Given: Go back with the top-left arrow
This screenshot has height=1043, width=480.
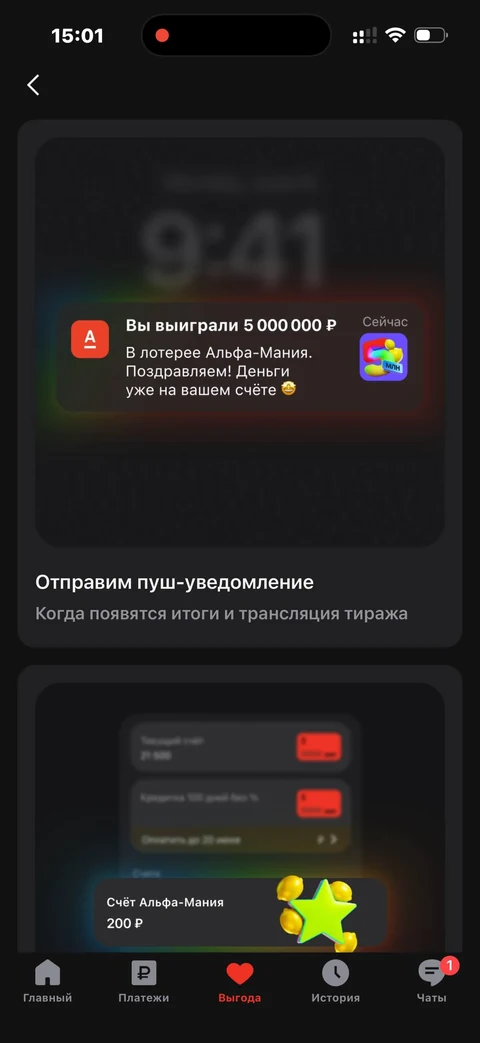Looking at the screenshot, I should [33, 85].
